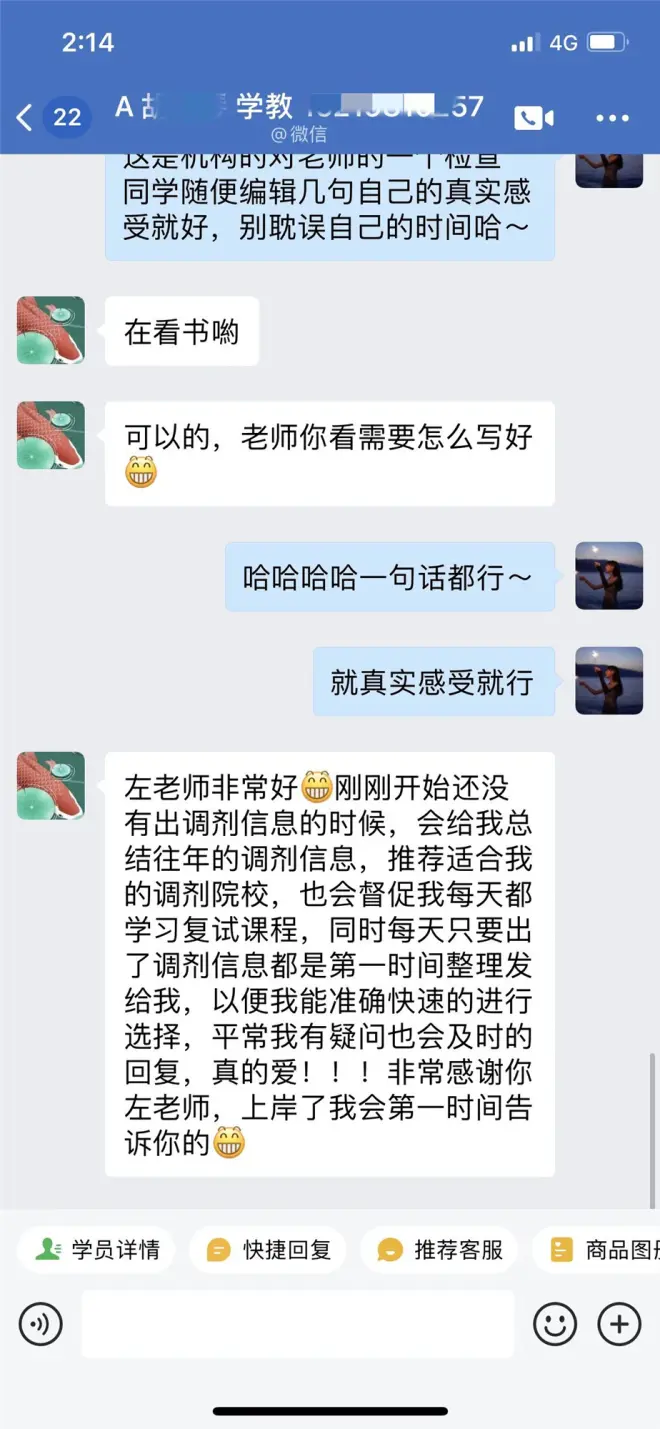Start a video call

pyautogui.click(x=533, y=118)
